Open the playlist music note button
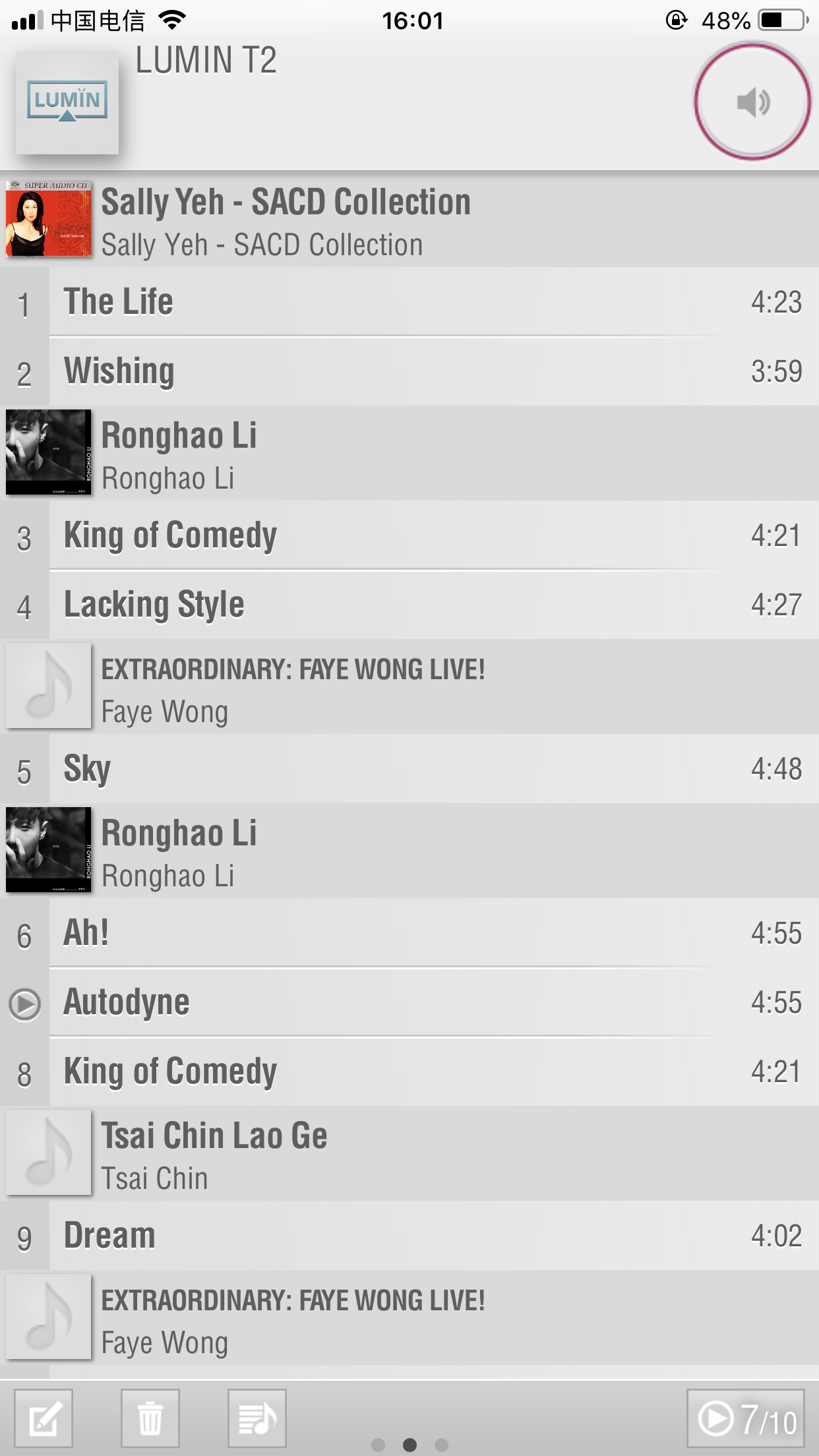 pos(257,1418)
